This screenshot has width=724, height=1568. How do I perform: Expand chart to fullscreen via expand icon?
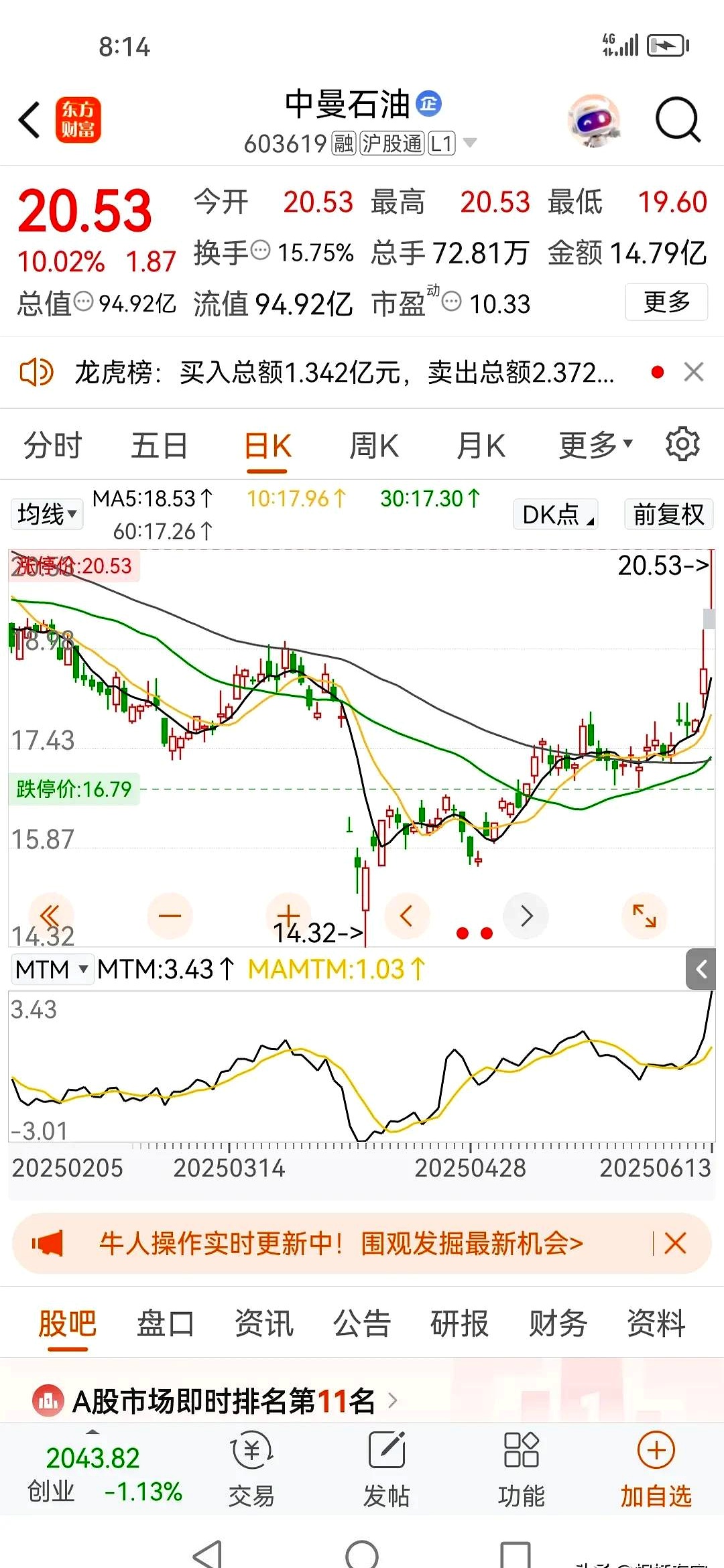(644, 915)
